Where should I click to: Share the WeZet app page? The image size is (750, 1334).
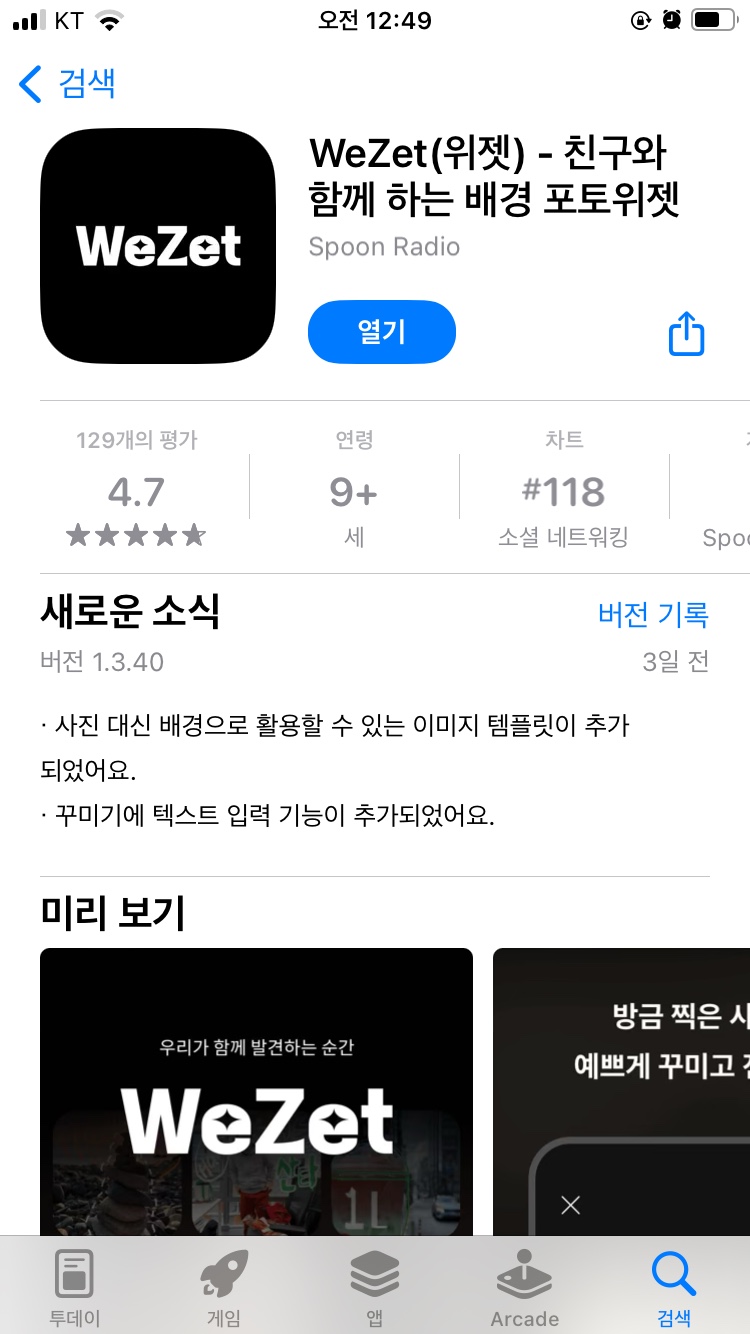pyautogui.click(x=686, y=333)
